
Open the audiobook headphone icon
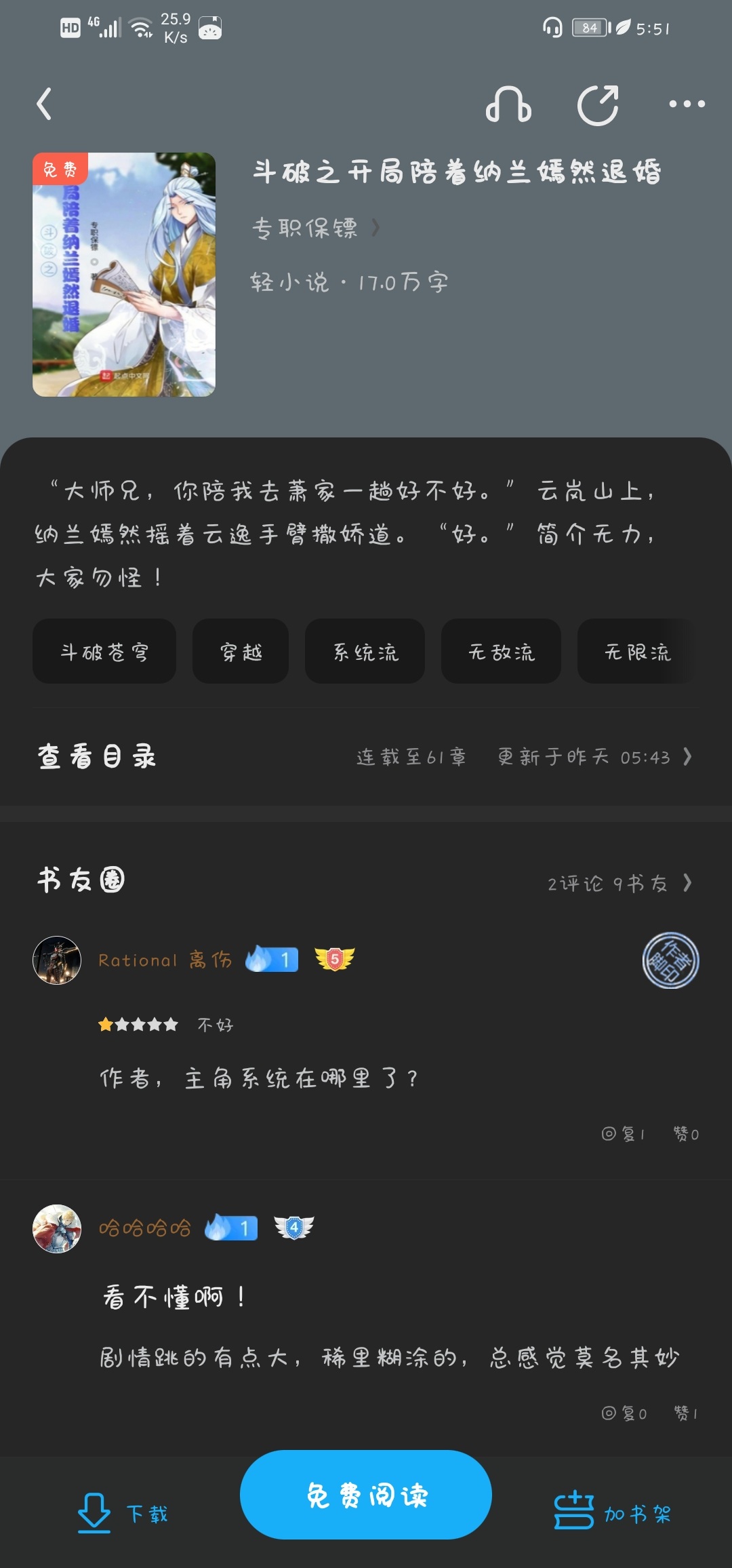508,105
